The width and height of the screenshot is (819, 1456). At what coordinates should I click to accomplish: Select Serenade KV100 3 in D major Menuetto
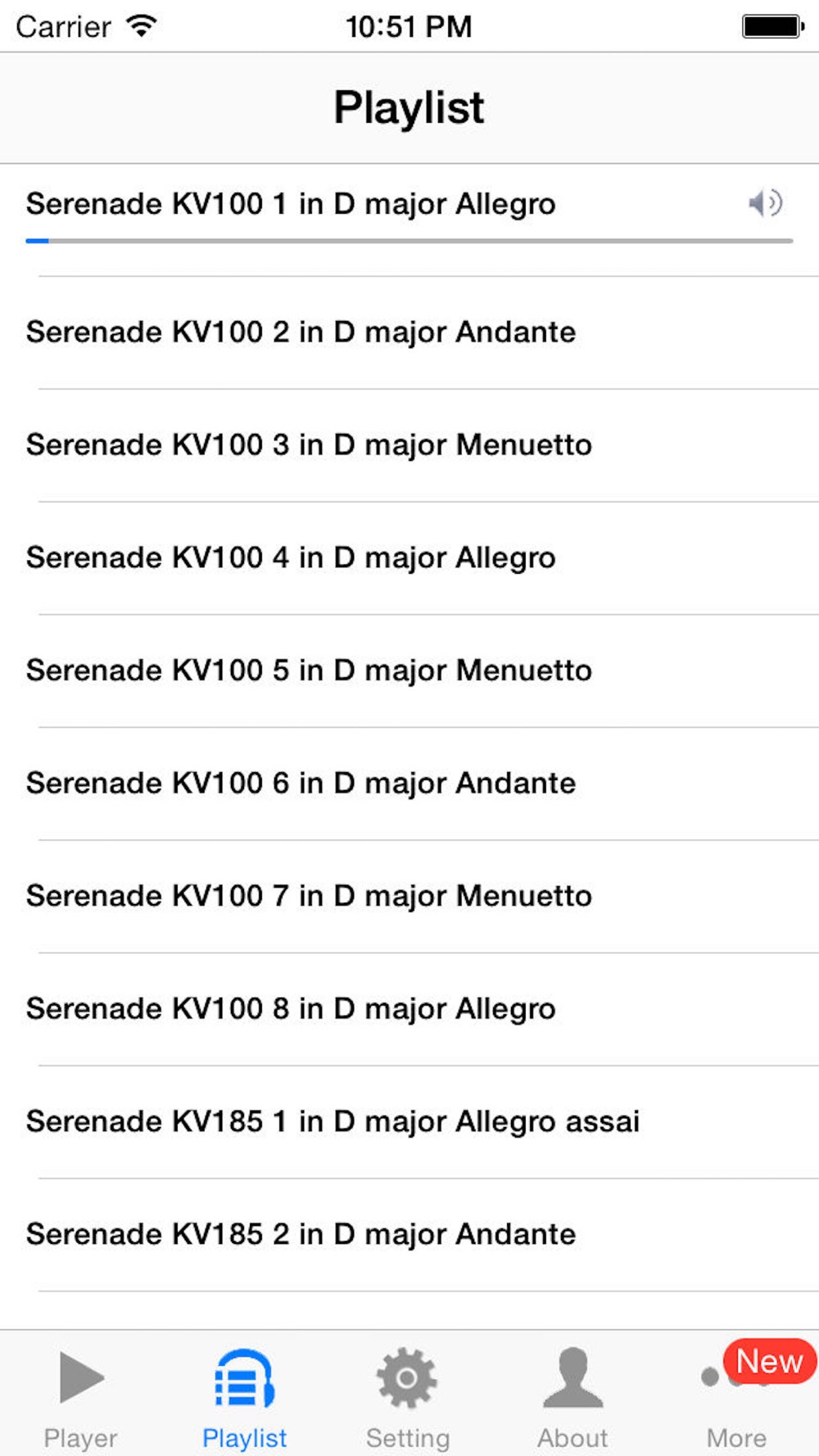tap(409, 445)
